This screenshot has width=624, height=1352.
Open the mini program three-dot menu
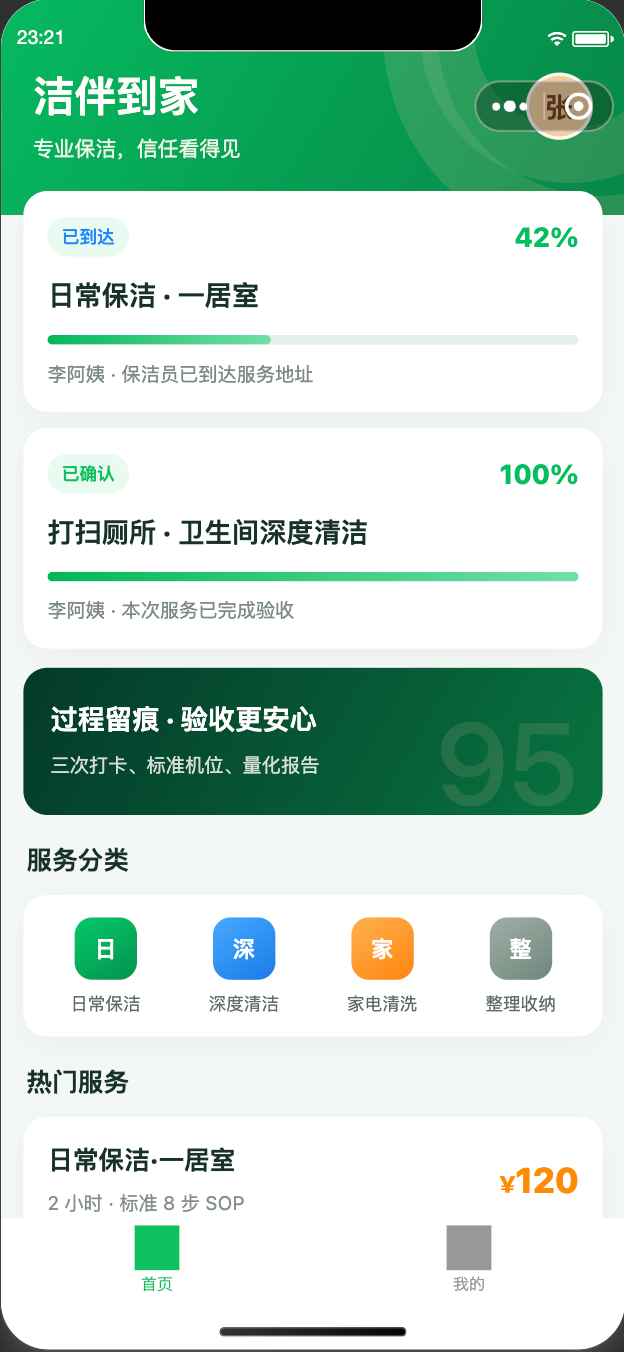click(509, 106)
